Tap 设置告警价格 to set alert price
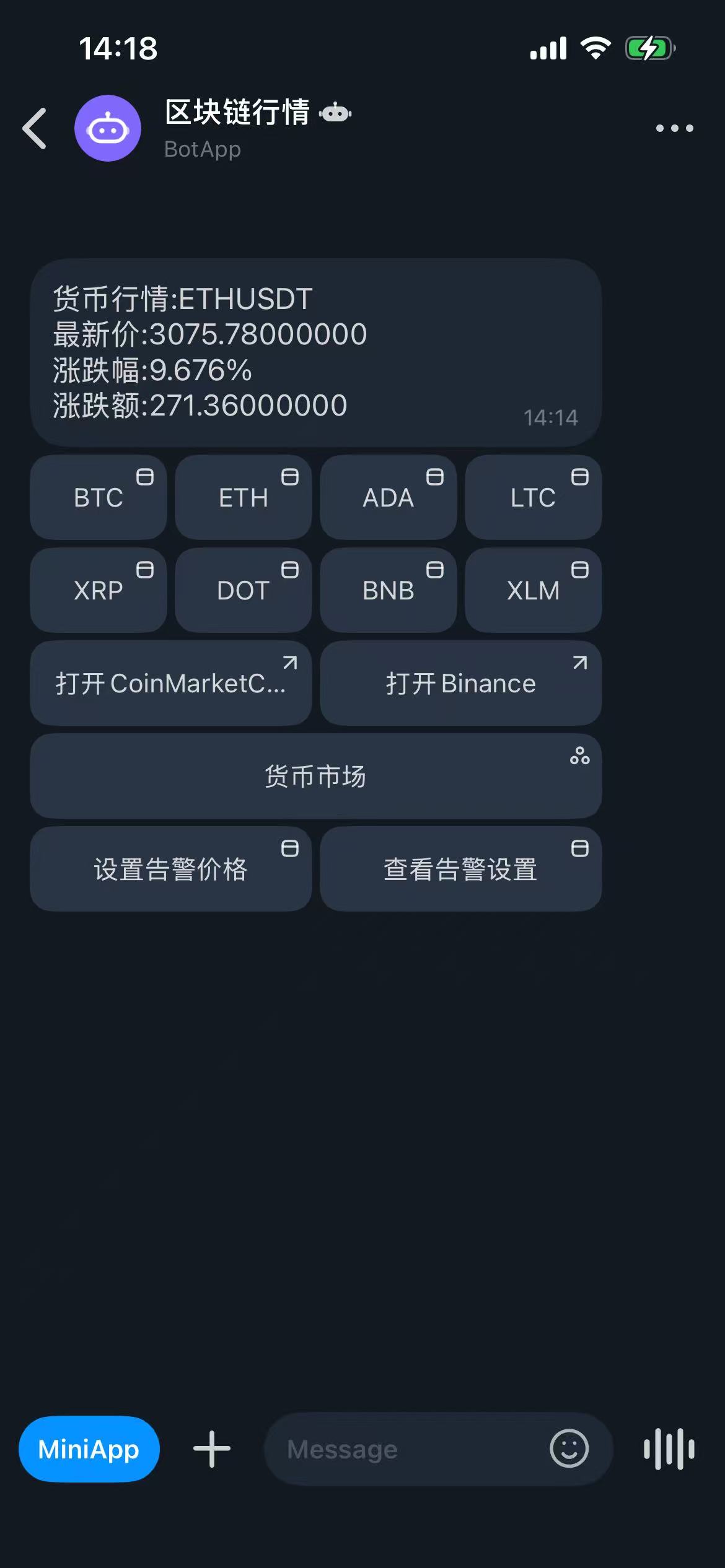 click(x=170, y=869)
